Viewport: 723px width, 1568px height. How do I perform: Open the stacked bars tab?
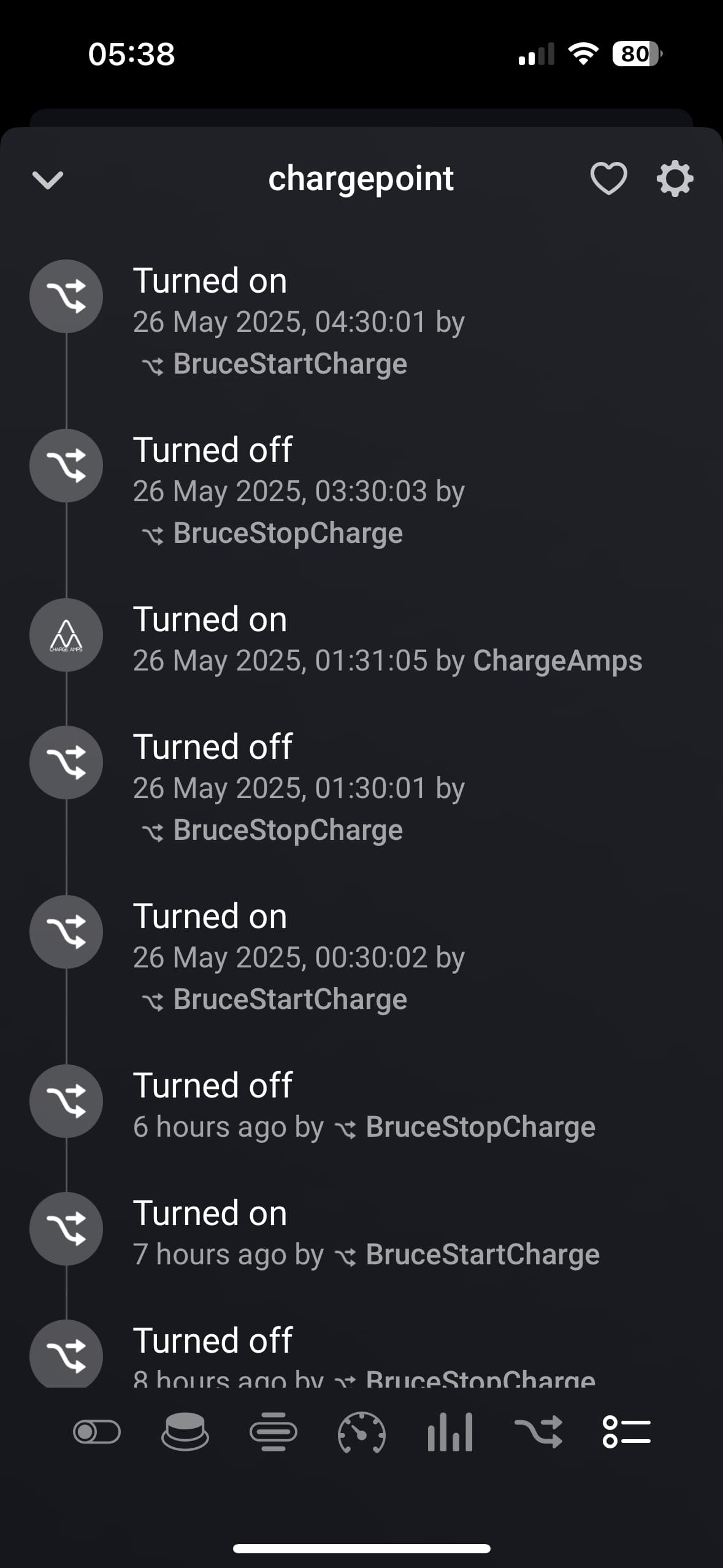pos(274,1432)
